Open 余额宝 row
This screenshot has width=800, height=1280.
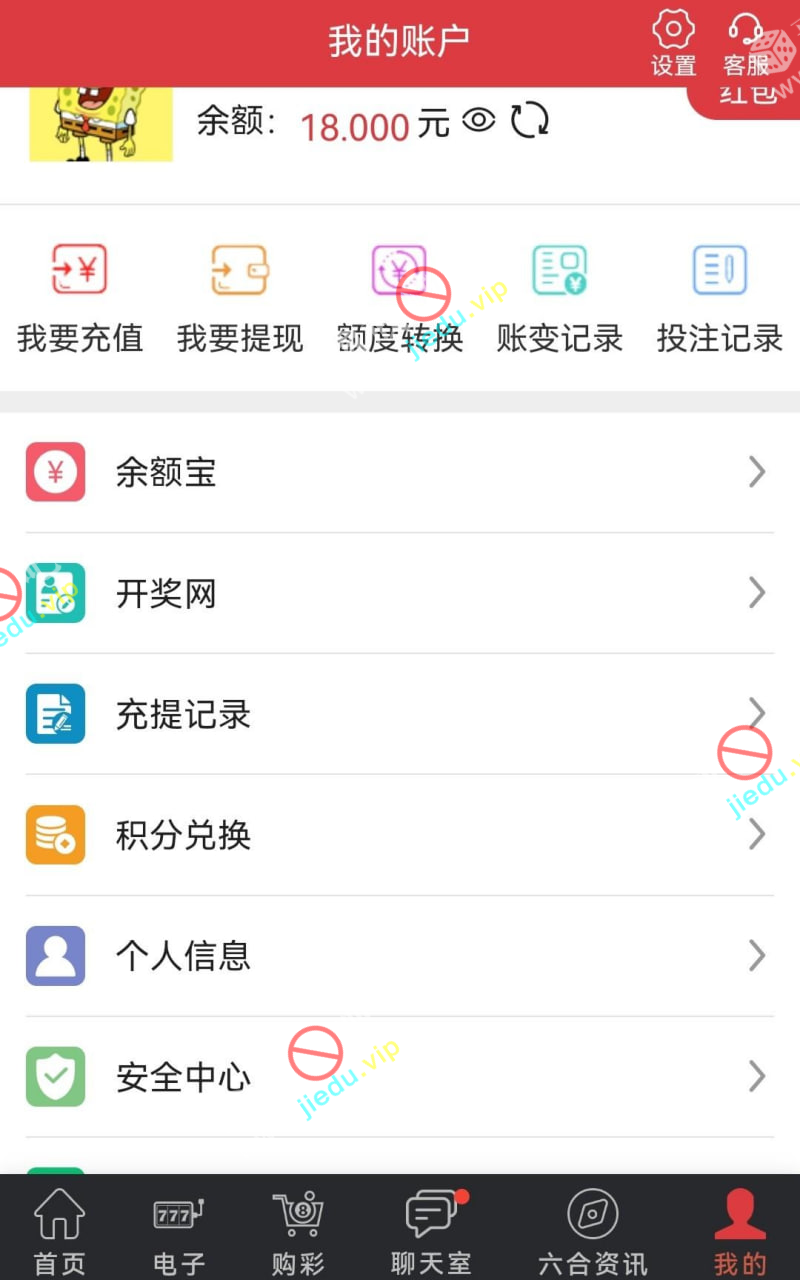[x=400, y=472]
